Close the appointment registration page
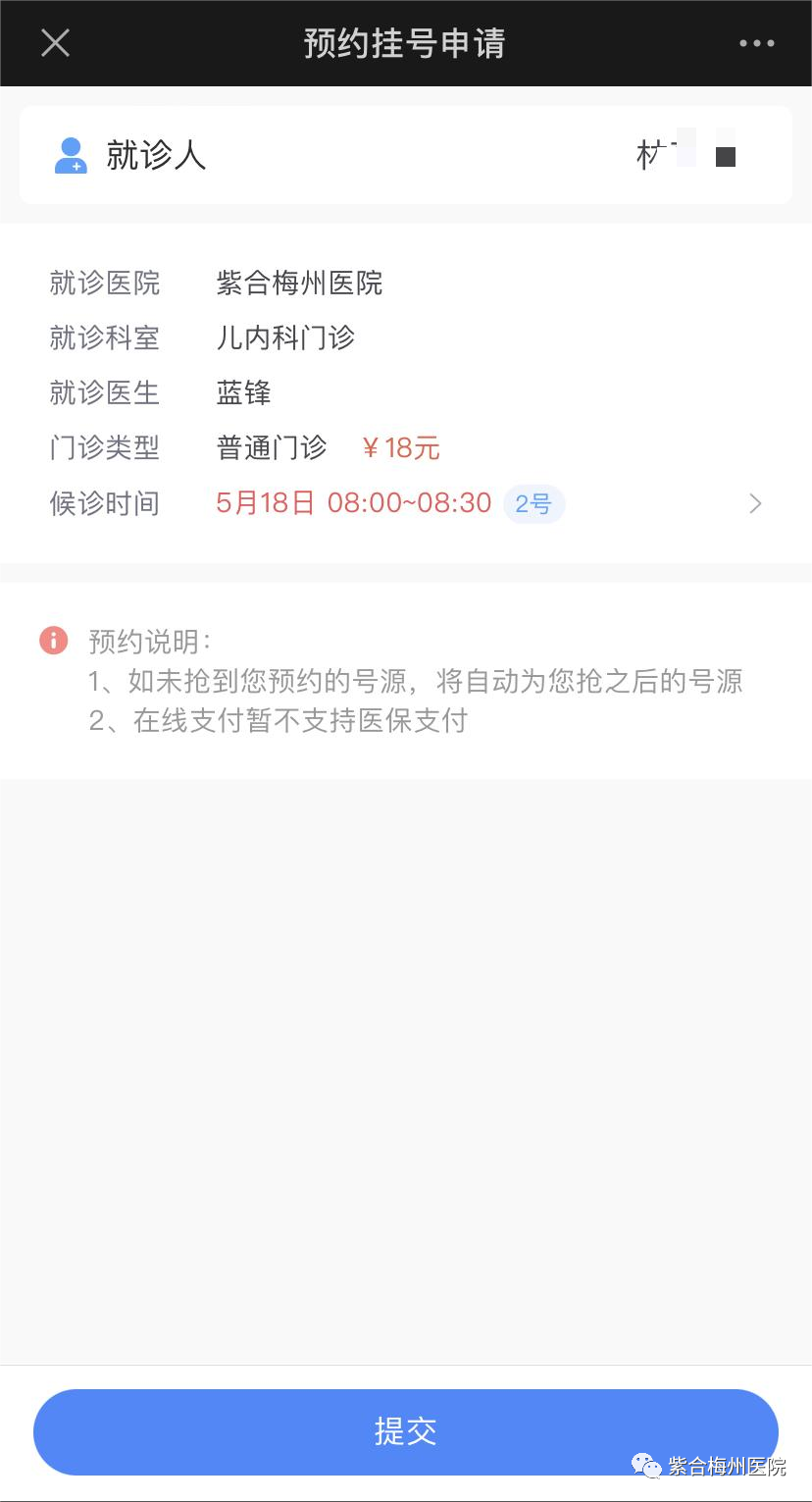Image resolution: width=812 pixels, height=1502 pixels. [x=55, y=43]
